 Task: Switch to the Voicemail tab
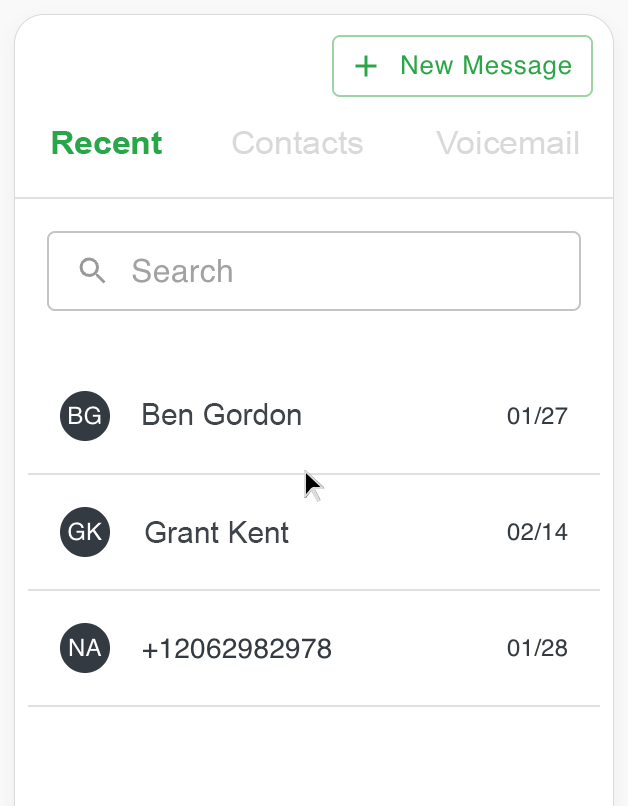click(508, 143)
